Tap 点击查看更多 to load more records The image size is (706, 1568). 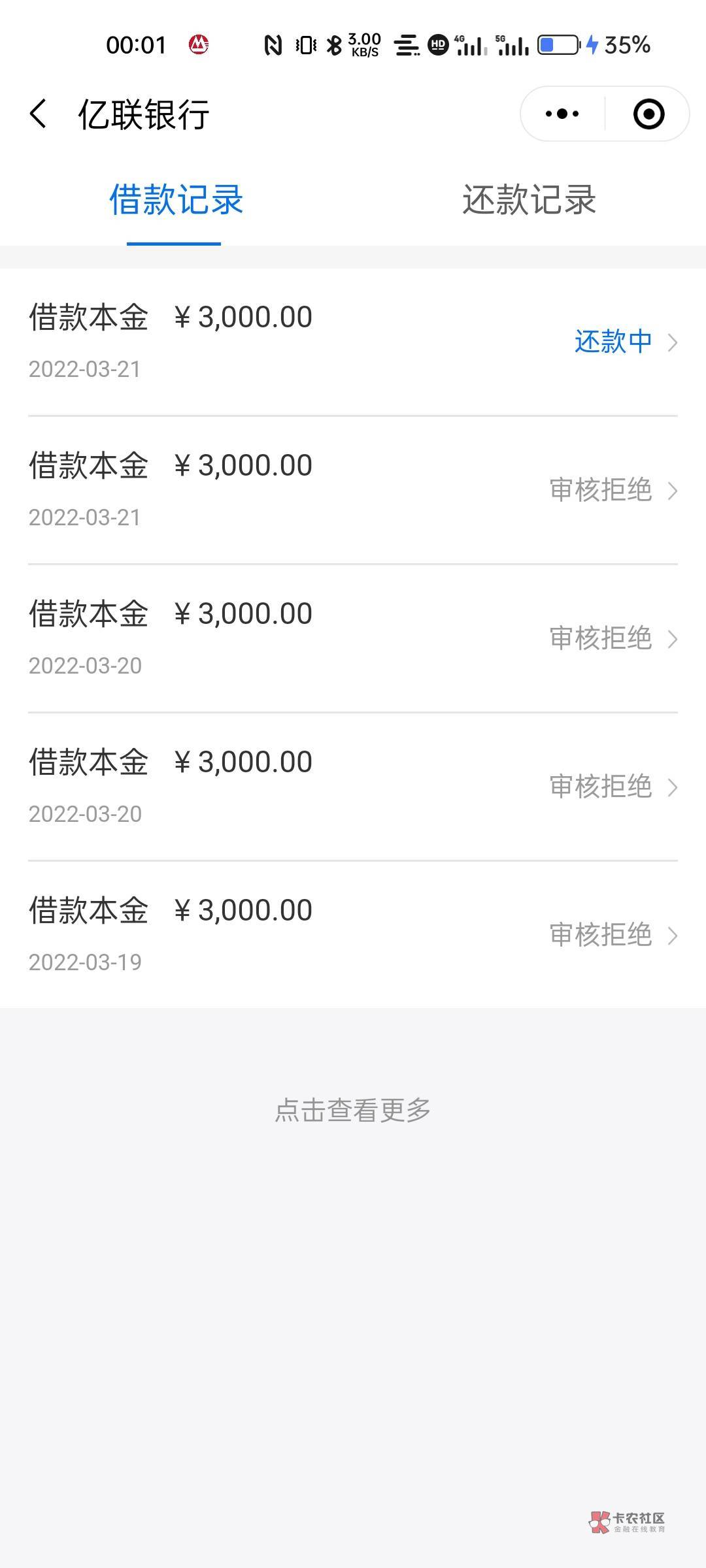click(353, 1110)
